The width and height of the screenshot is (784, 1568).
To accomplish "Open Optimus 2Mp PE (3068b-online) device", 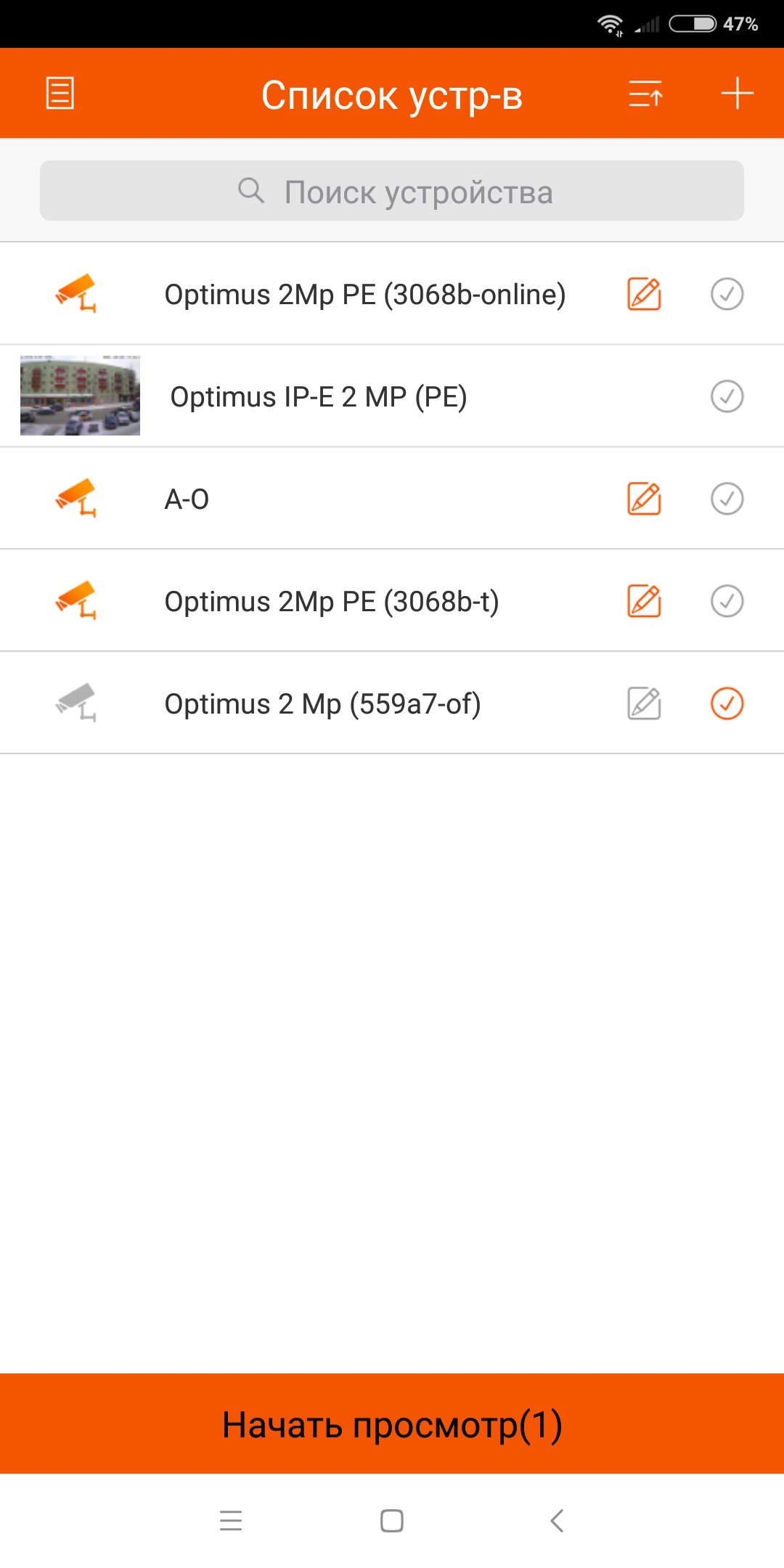I will tap(364, 295).
